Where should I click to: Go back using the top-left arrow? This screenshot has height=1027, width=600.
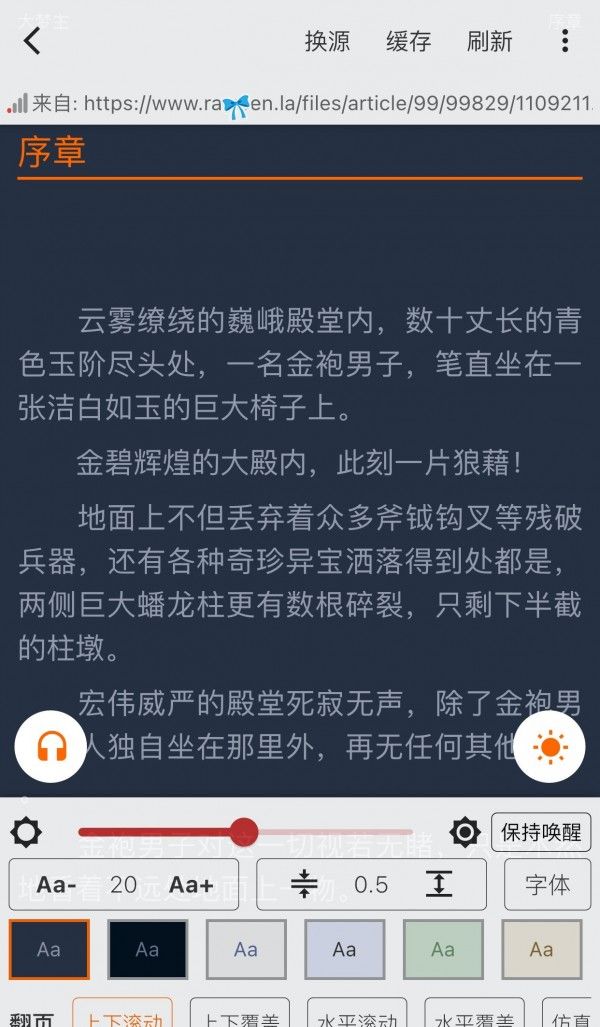32,41
